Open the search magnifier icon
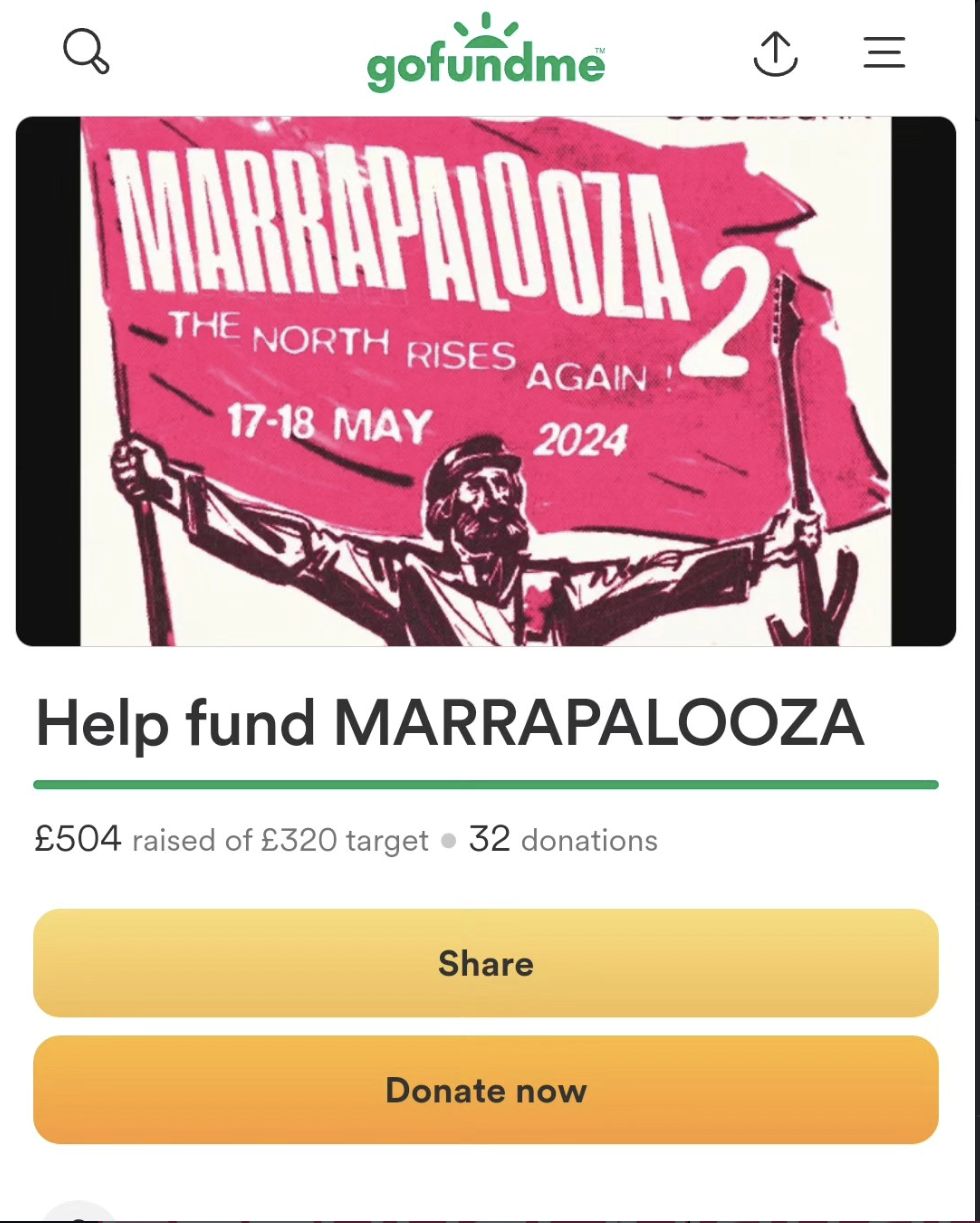The height and width of the screenshot is (1223, 980). (x=86, y=51)
